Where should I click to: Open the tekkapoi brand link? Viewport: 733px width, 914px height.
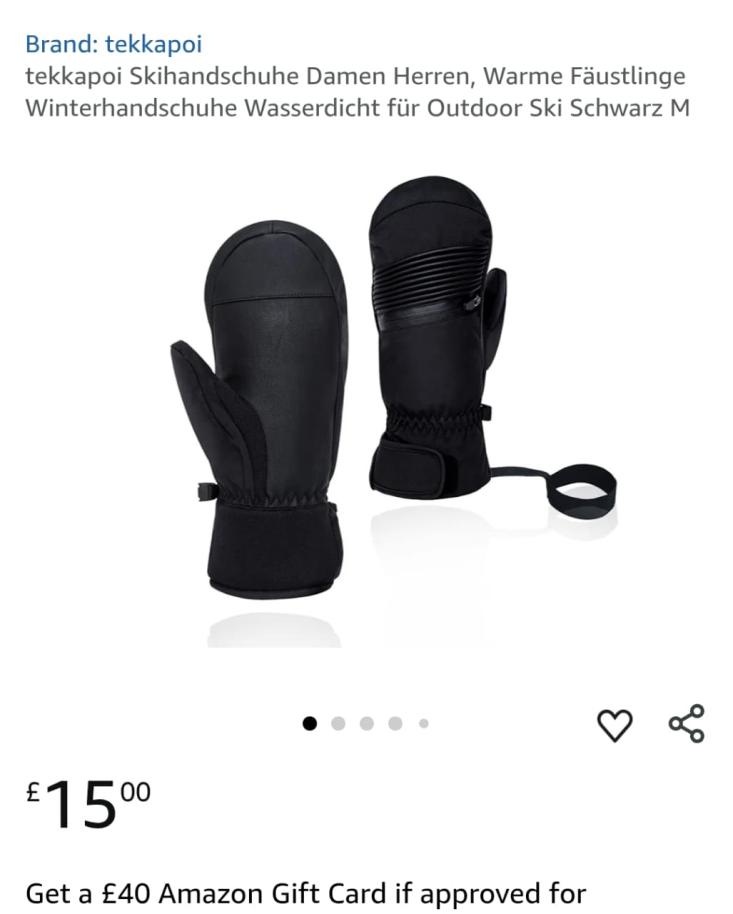[113, 44]
